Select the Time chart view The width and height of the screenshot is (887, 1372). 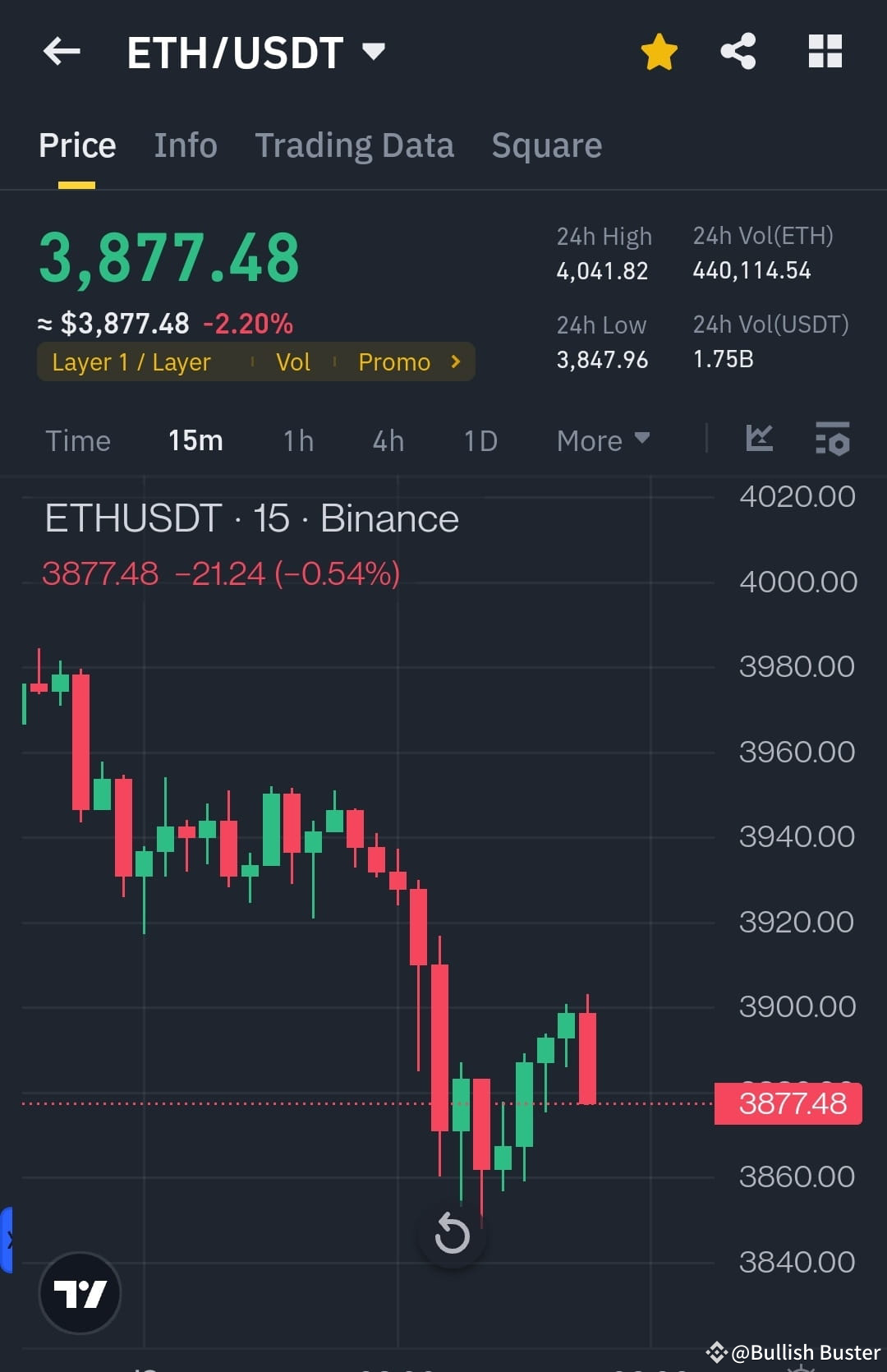click(x=78, y=441)
